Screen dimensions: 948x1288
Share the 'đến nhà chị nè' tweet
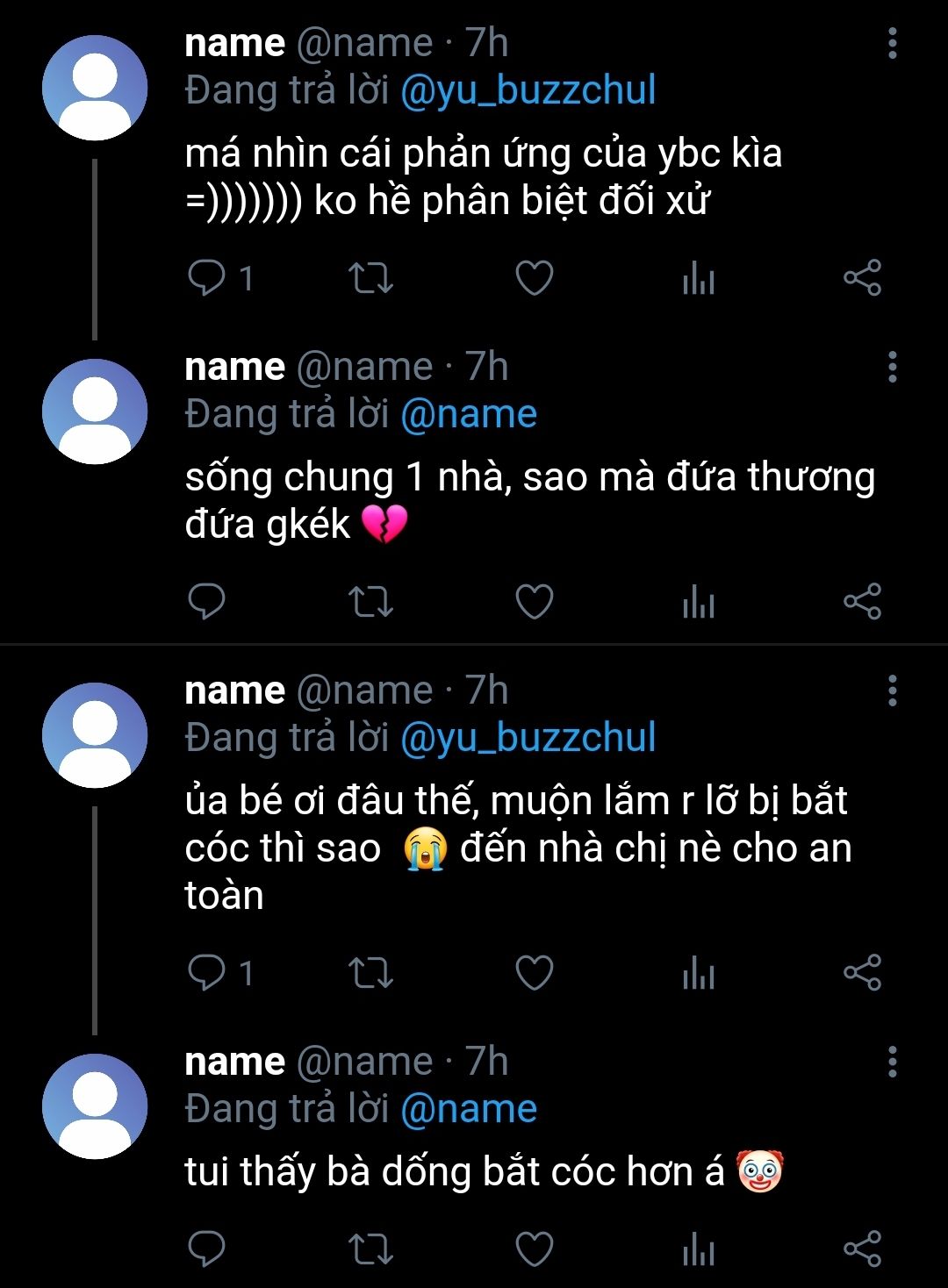point(862,973)
